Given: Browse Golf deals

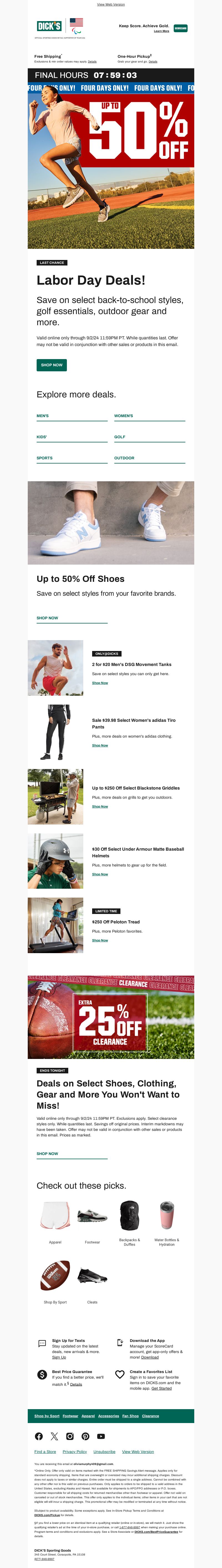Looking at the screenshot, I should pos(120,436).
